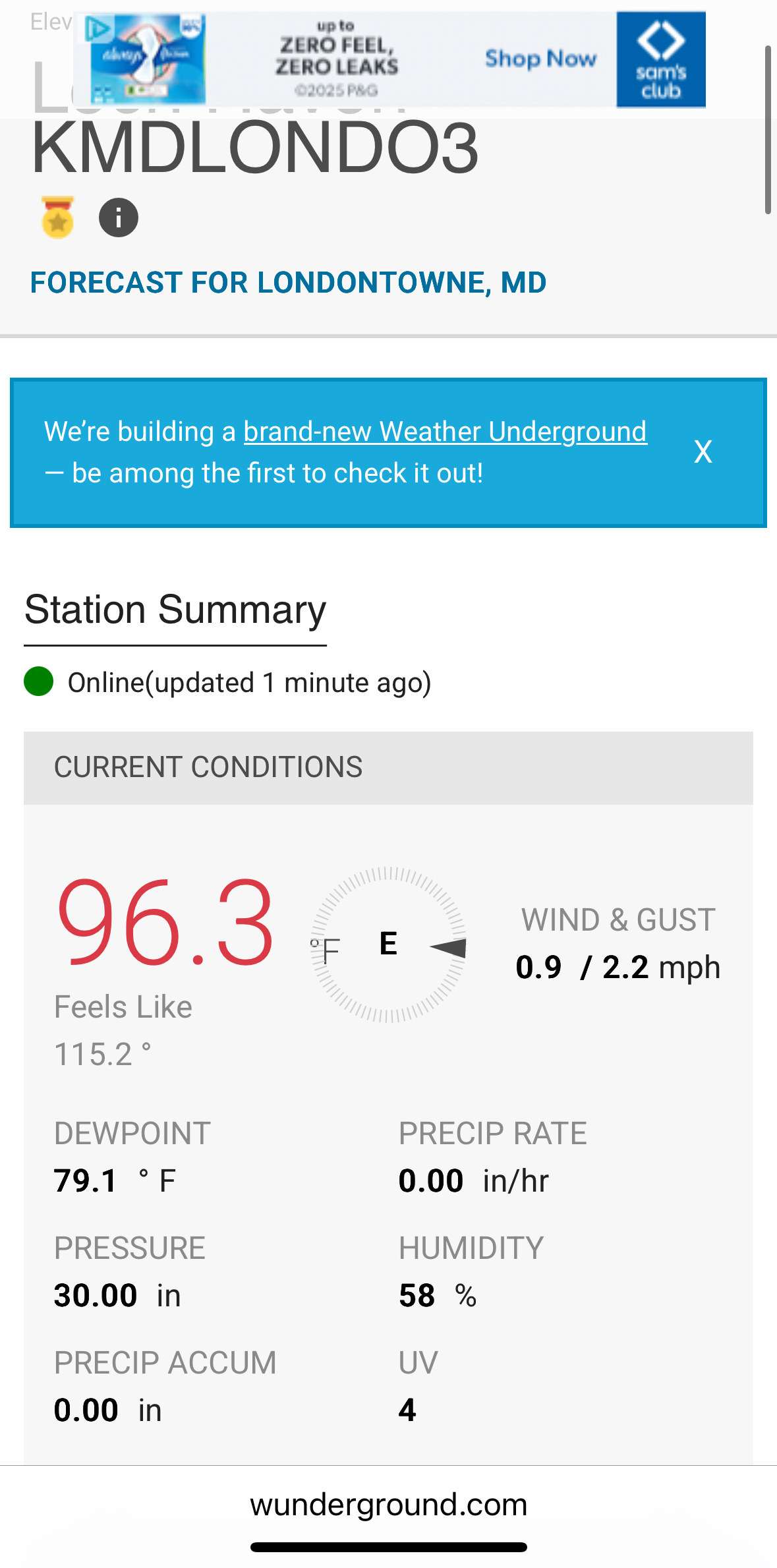Open the AdChoices icon on the ad
Image resolution: width=777 pixels, height=1568 pixels.
(99, 29)
